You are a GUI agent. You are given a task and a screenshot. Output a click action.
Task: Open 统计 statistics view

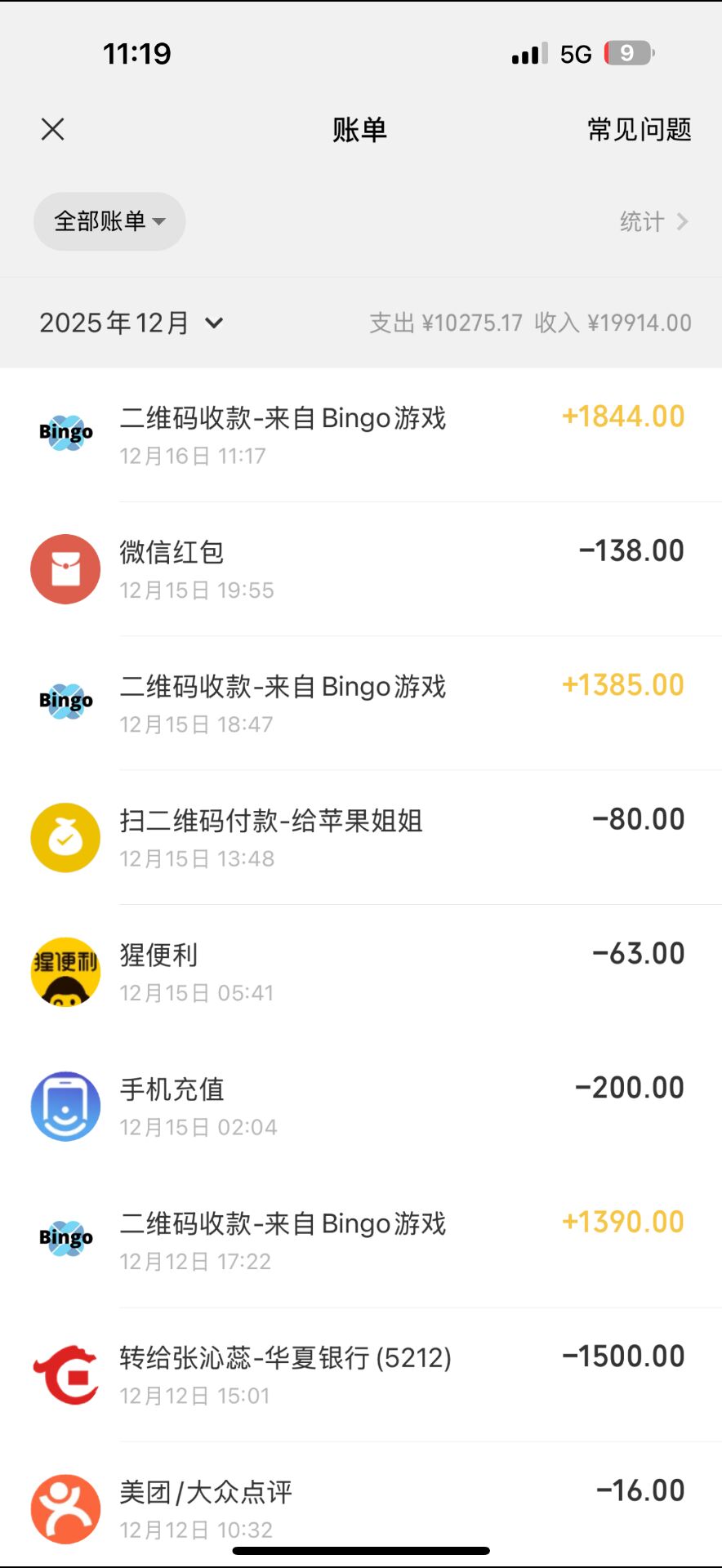(653, 221)
